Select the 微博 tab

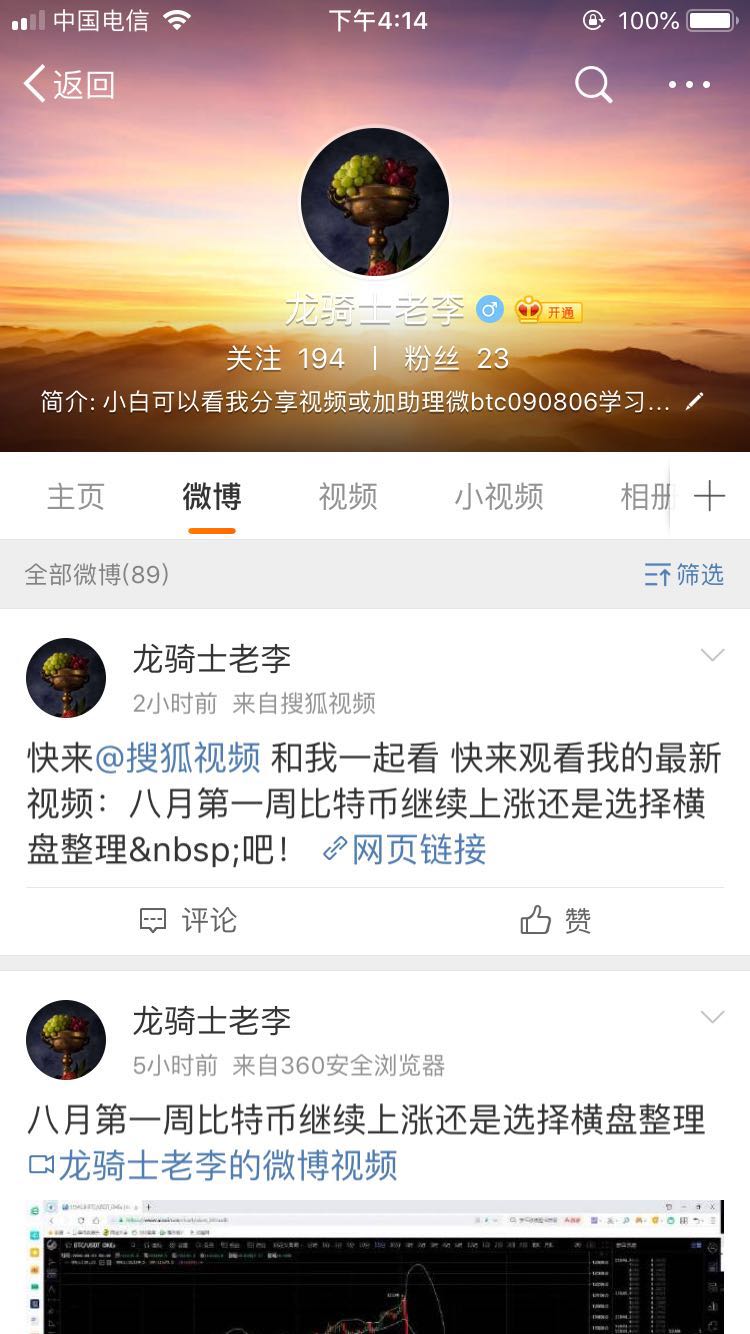click(x=211, y=496)
